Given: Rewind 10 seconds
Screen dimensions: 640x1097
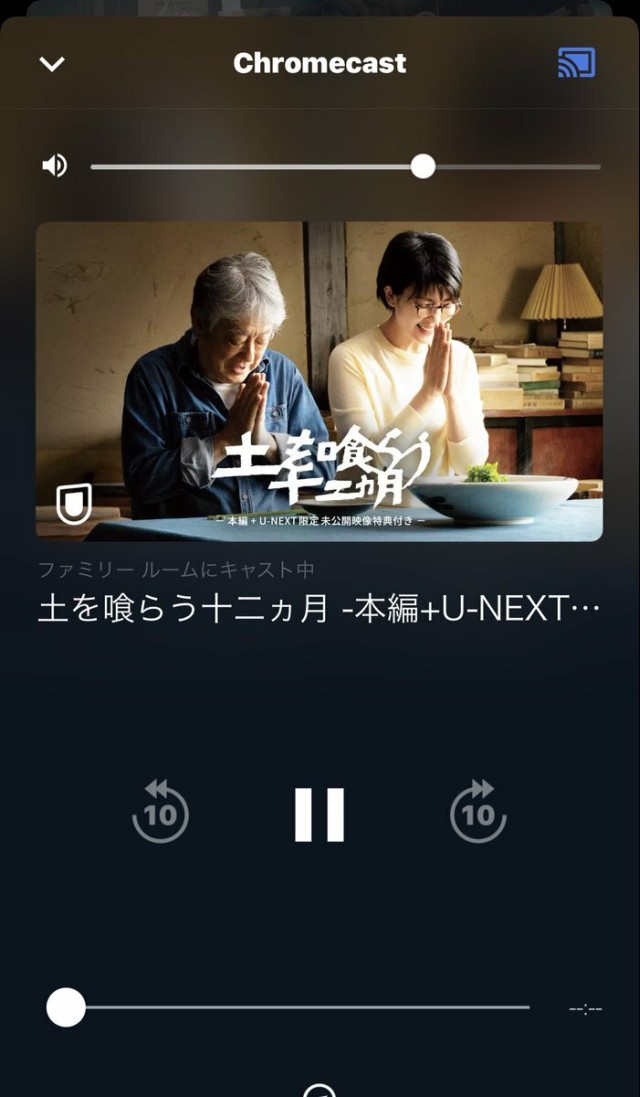Looking at the screenshot, I should pyautogui.click(x=160, y=812).
